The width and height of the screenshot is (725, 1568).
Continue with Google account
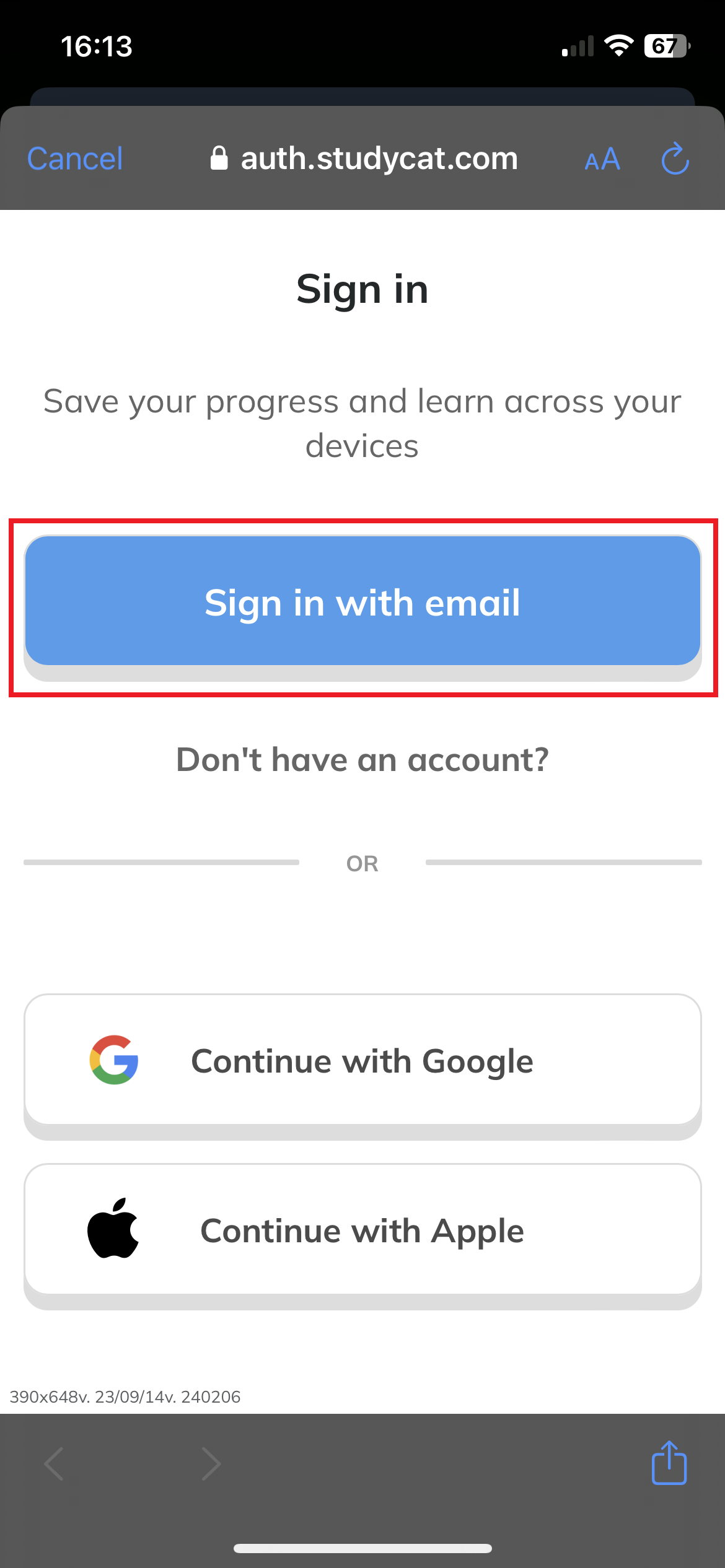tap(362, 1060)
